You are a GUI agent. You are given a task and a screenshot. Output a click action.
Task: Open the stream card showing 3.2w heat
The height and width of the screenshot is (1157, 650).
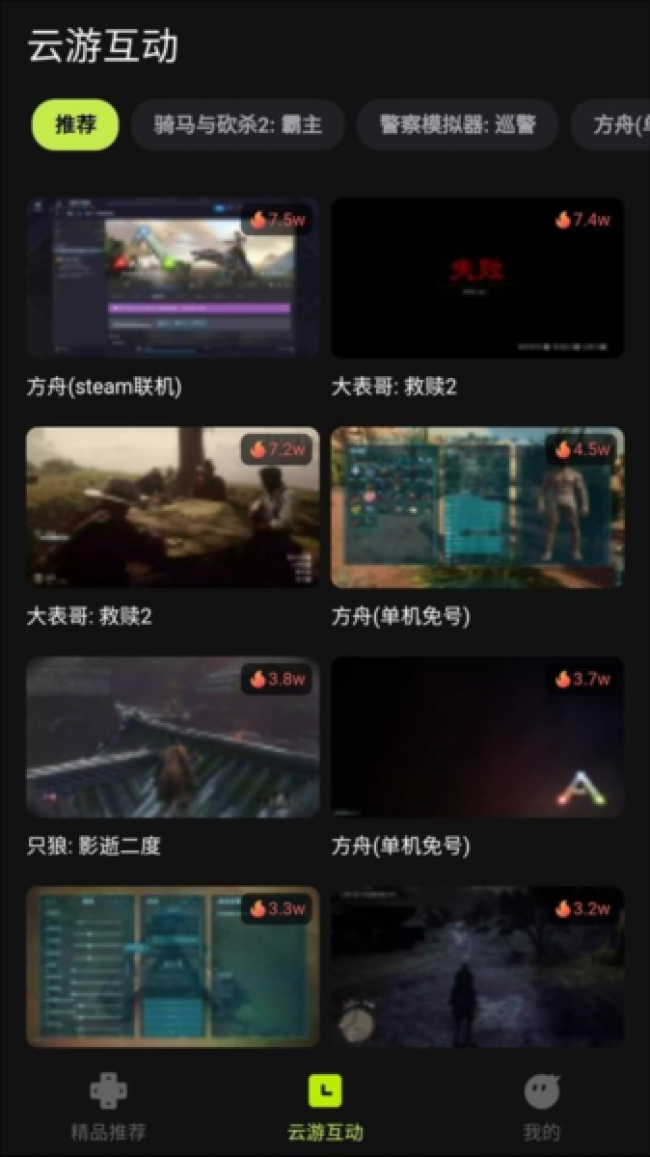[477, 966]
